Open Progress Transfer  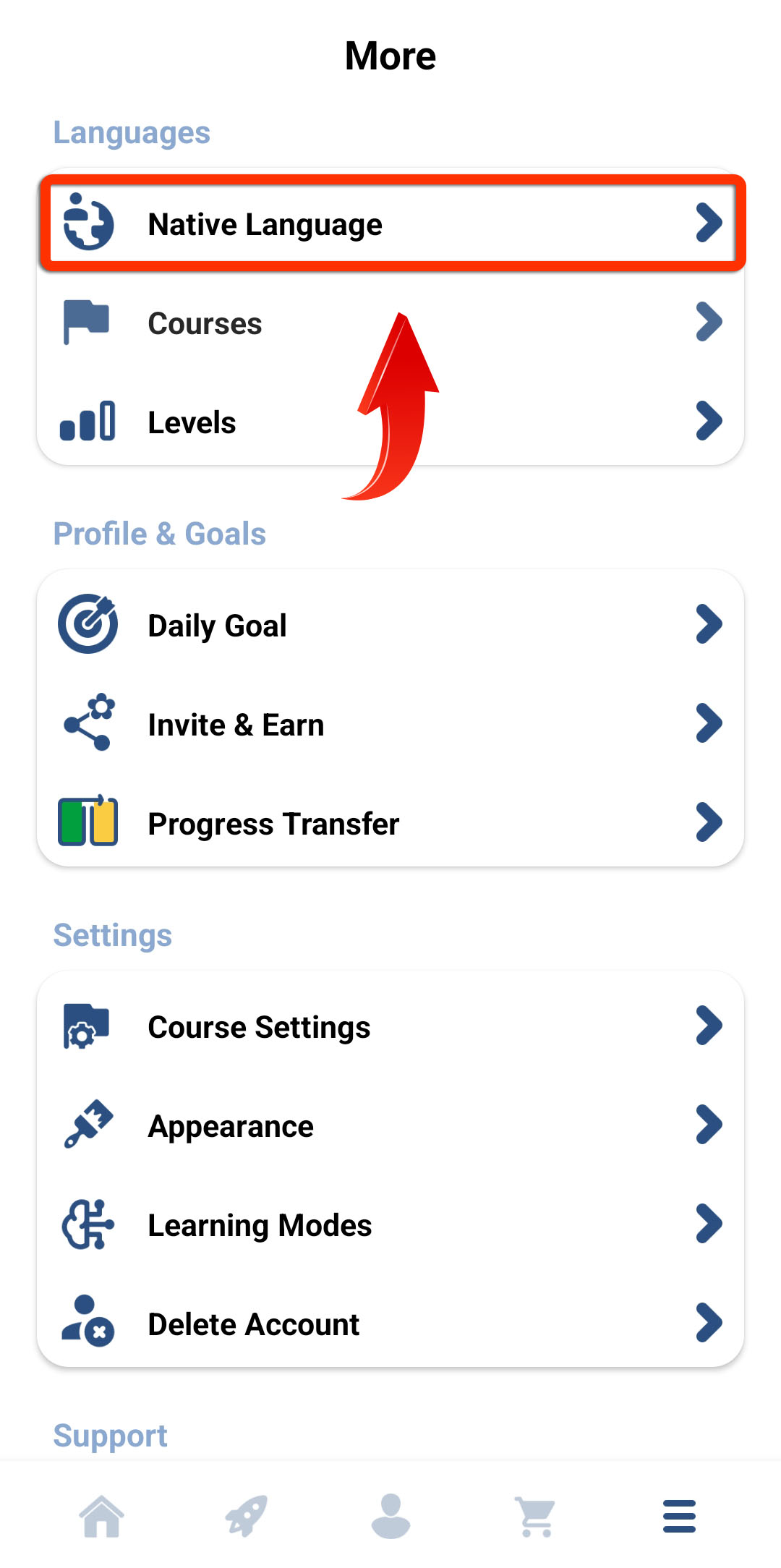390,823
